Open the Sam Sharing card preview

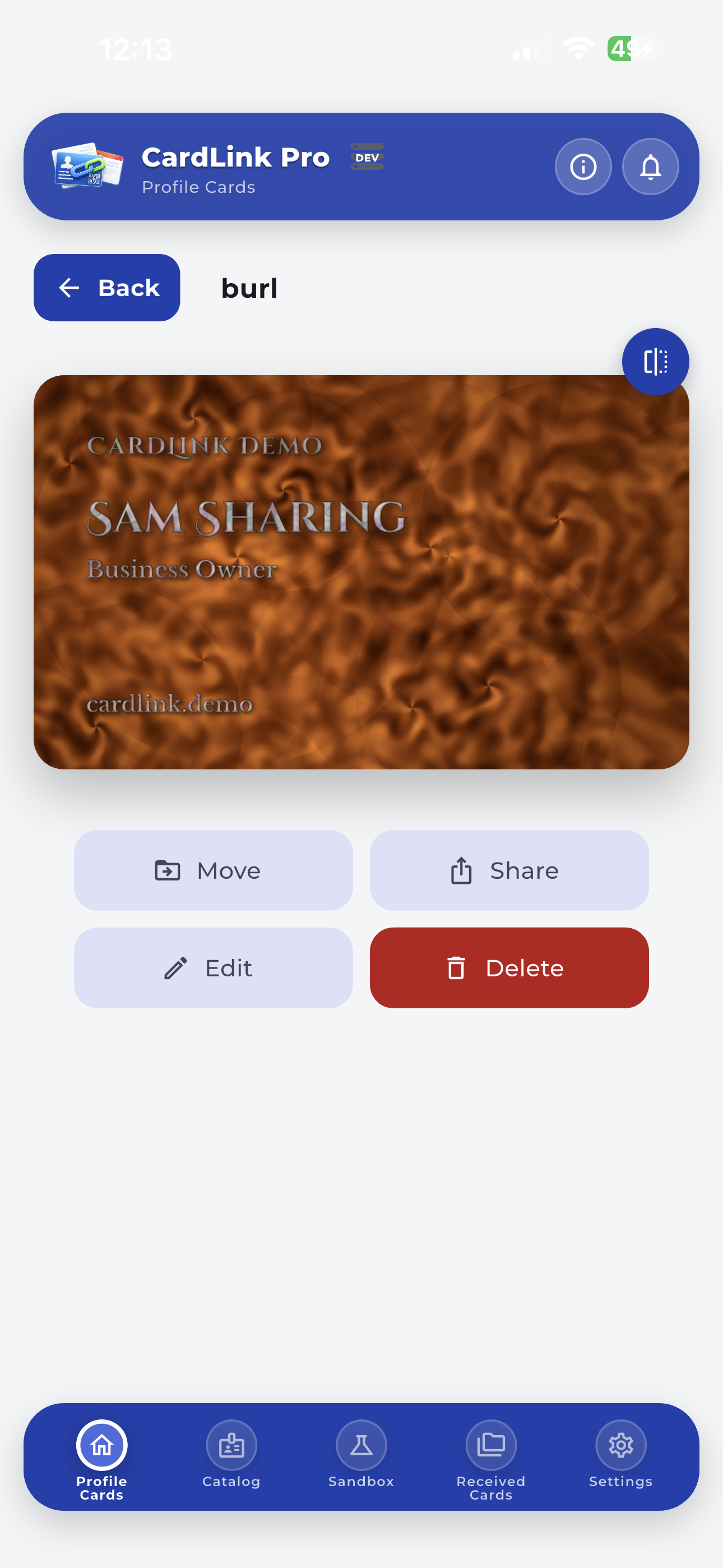[x=361, y=571]
